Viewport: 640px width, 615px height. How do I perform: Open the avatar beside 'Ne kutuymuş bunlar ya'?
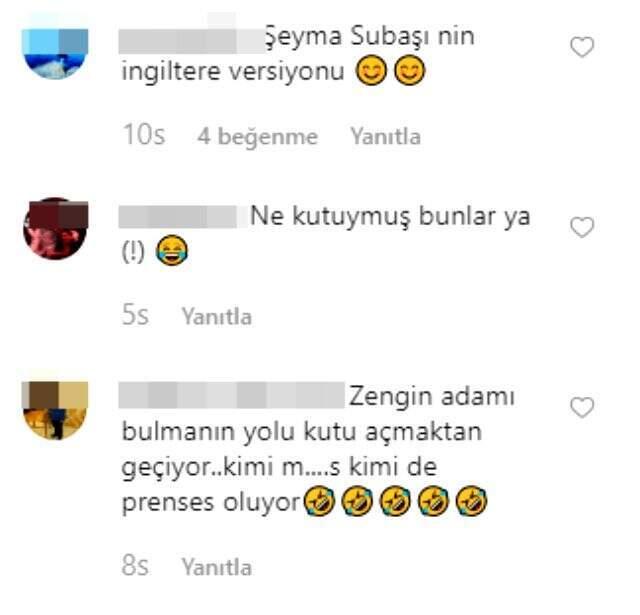tap(56, 229)
